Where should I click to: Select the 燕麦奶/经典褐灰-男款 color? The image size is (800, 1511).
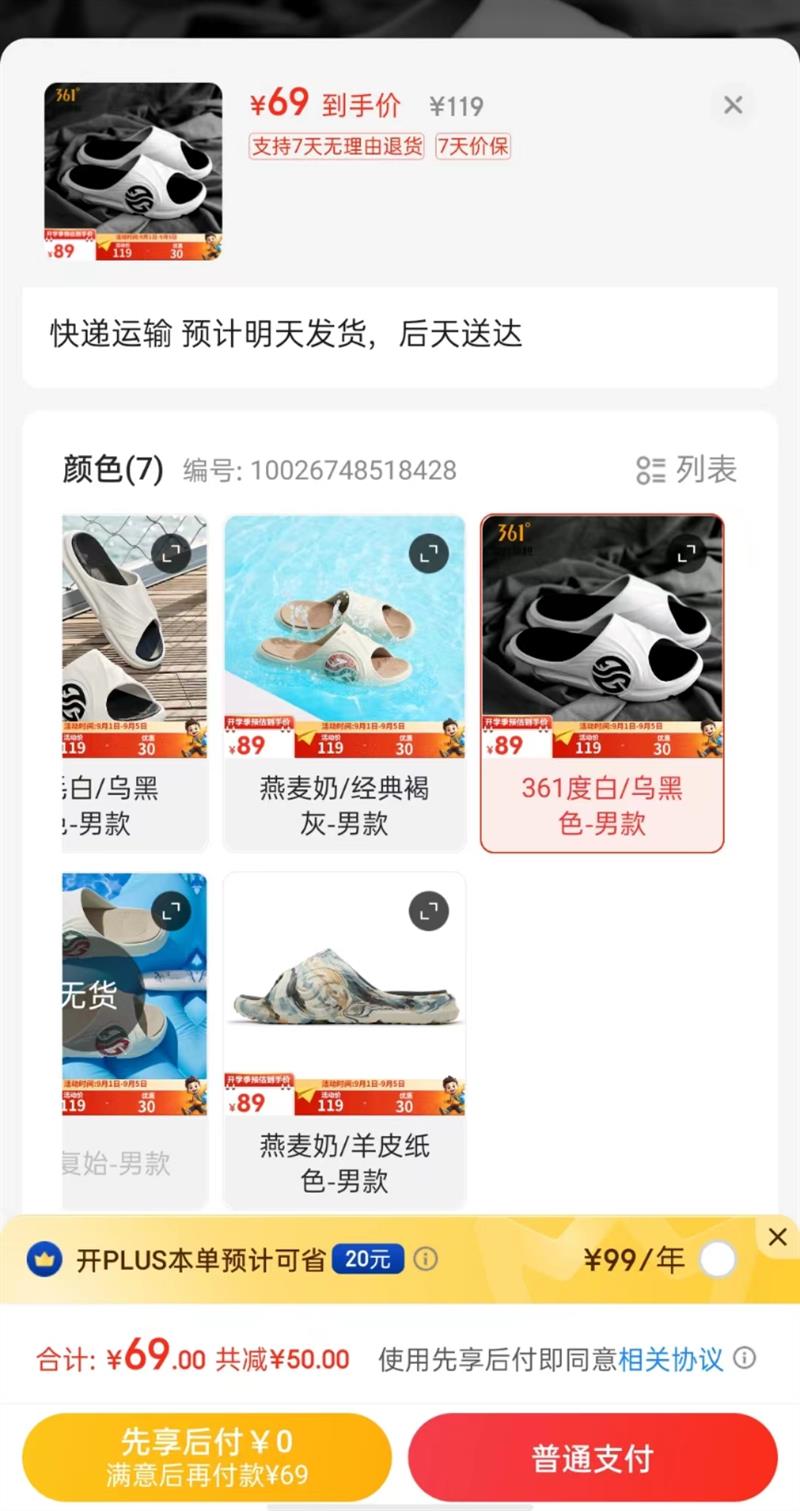click(x=344, y=805)
